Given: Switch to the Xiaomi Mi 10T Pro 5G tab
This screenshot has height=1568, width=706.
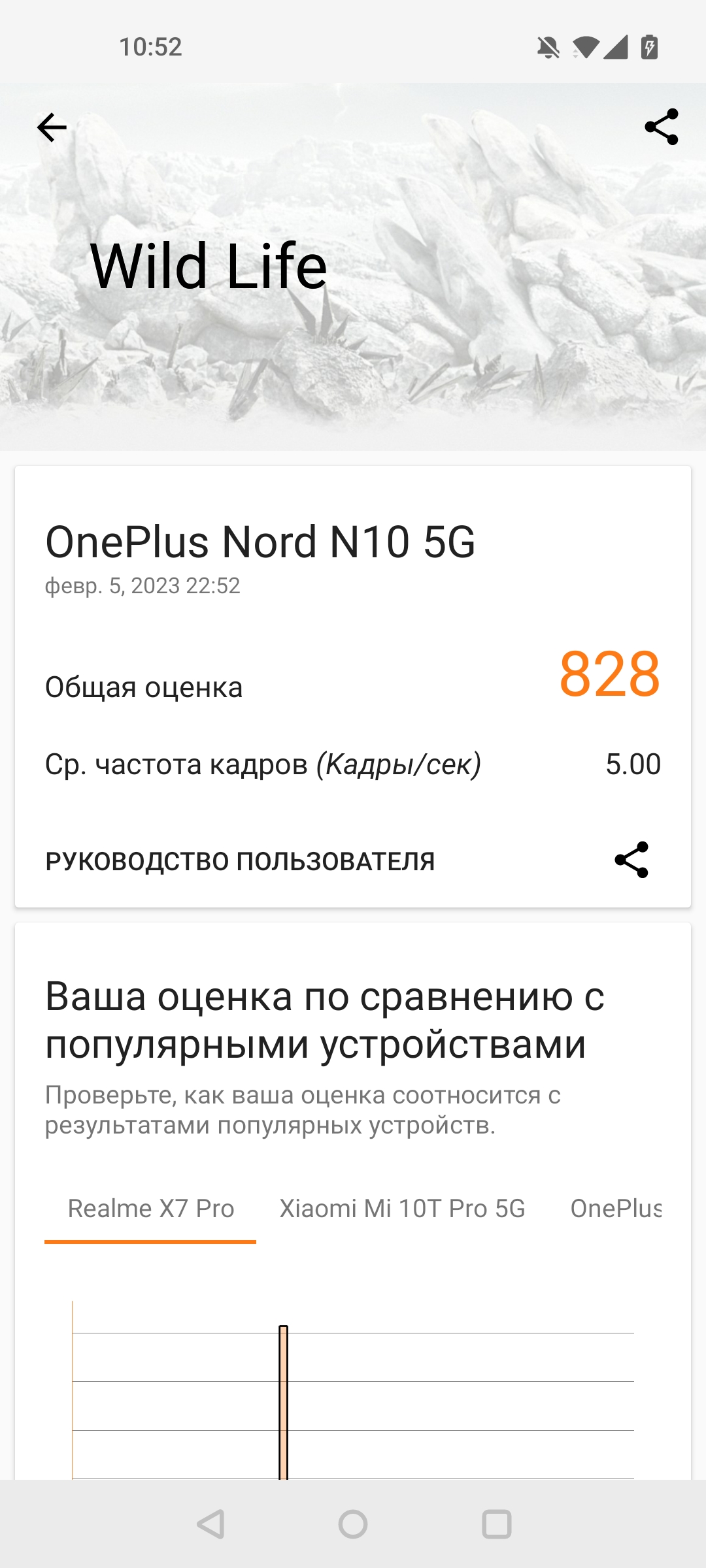Looking at the screenshot, I should [x=402, y=1209].
